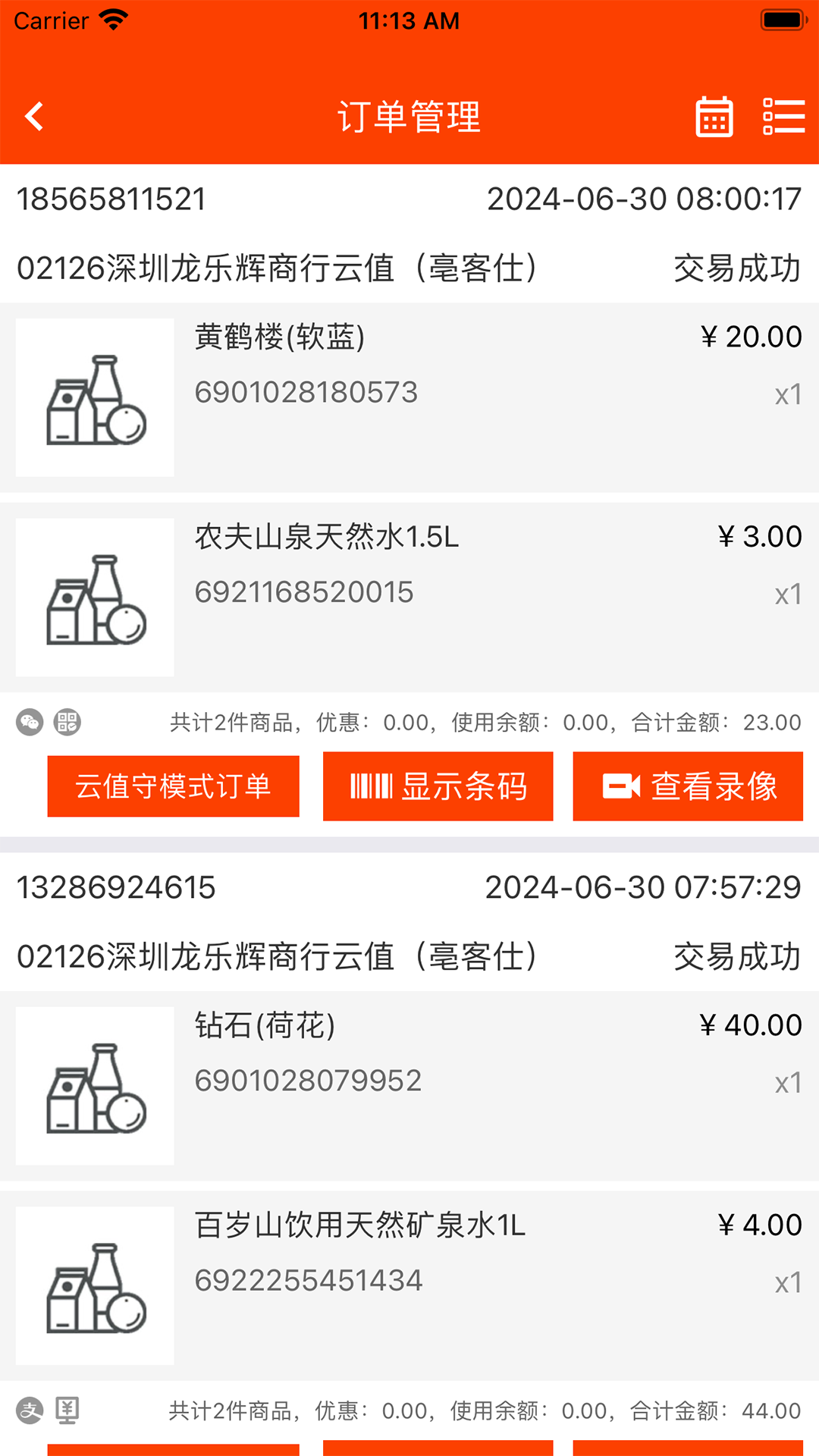Tap the QR-code payment icon on first order

67,723
